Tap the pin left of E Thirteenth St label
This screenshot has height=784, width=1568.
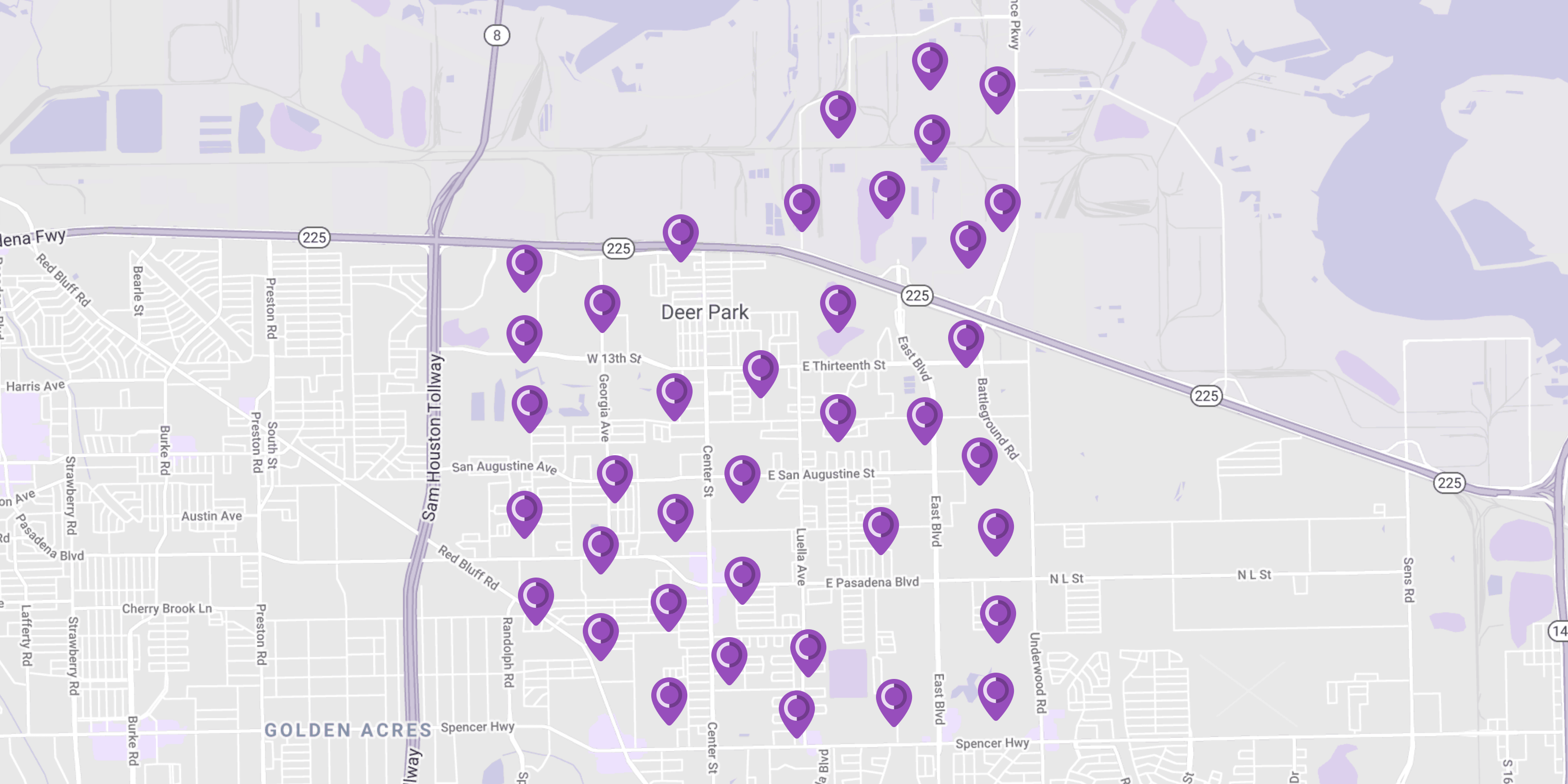coord(760,370)
